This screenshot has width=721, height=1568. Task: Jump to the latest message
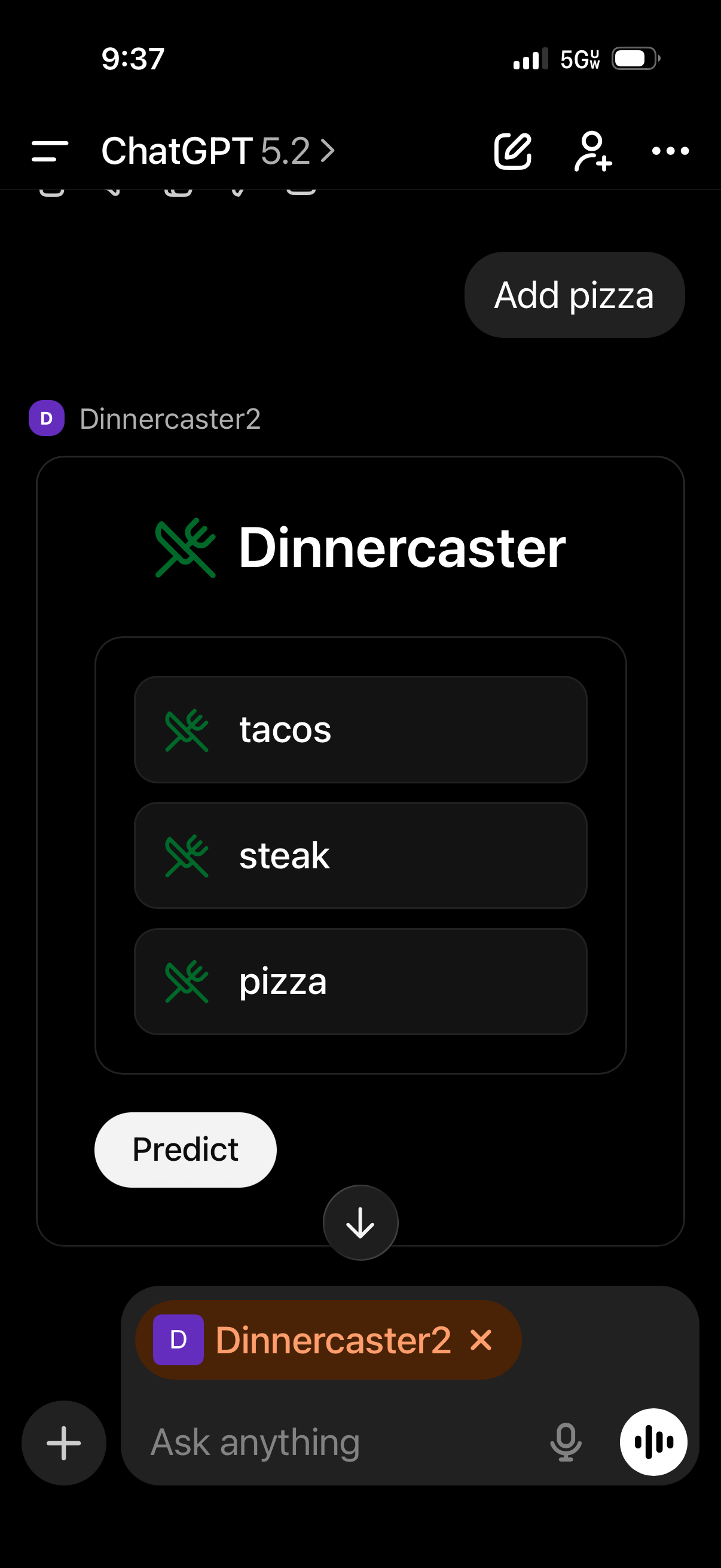coord(360,1222)
